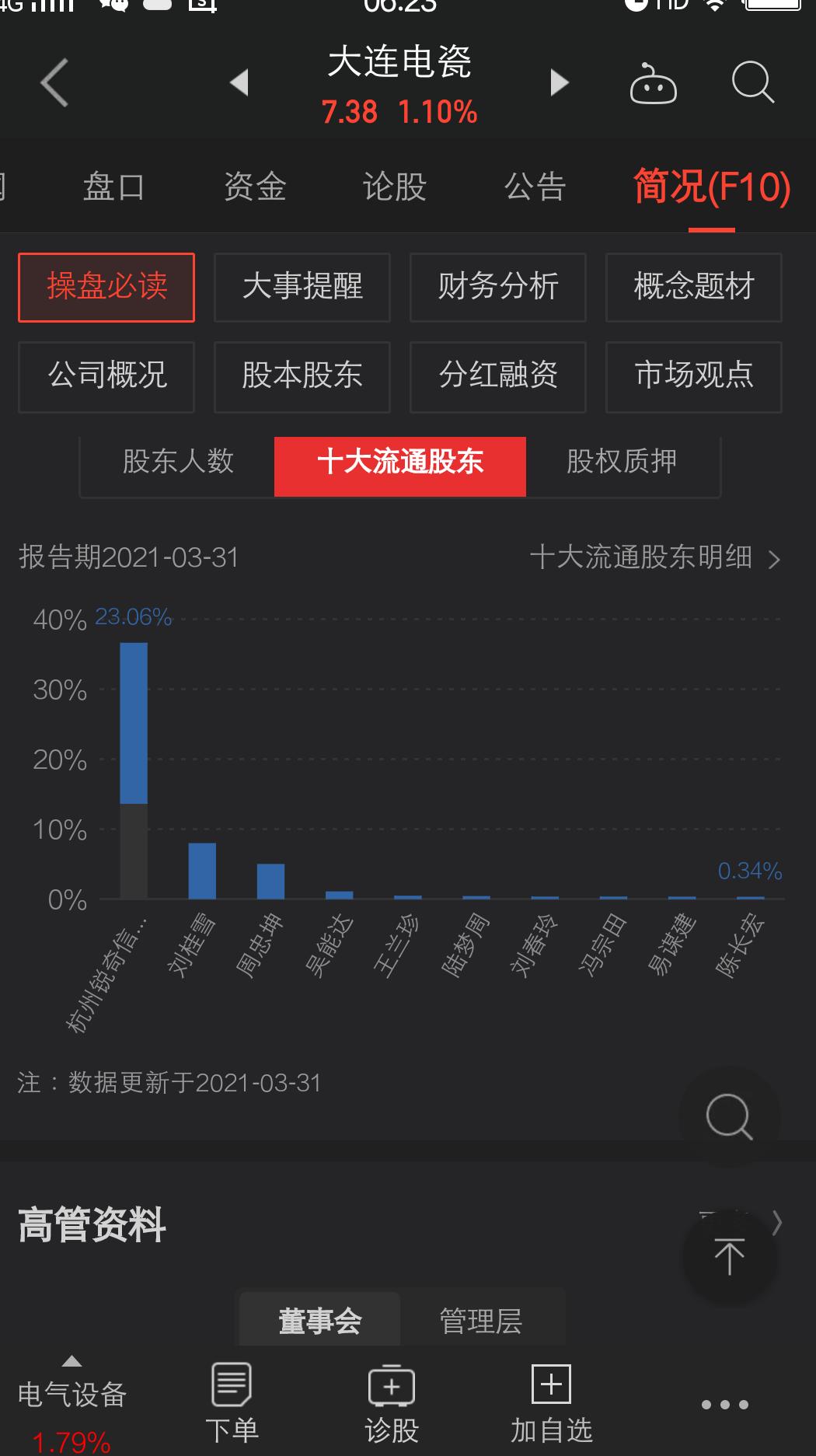Go to previous stock using left arrow
The image size is (816, 1456).
click(239, 82)
